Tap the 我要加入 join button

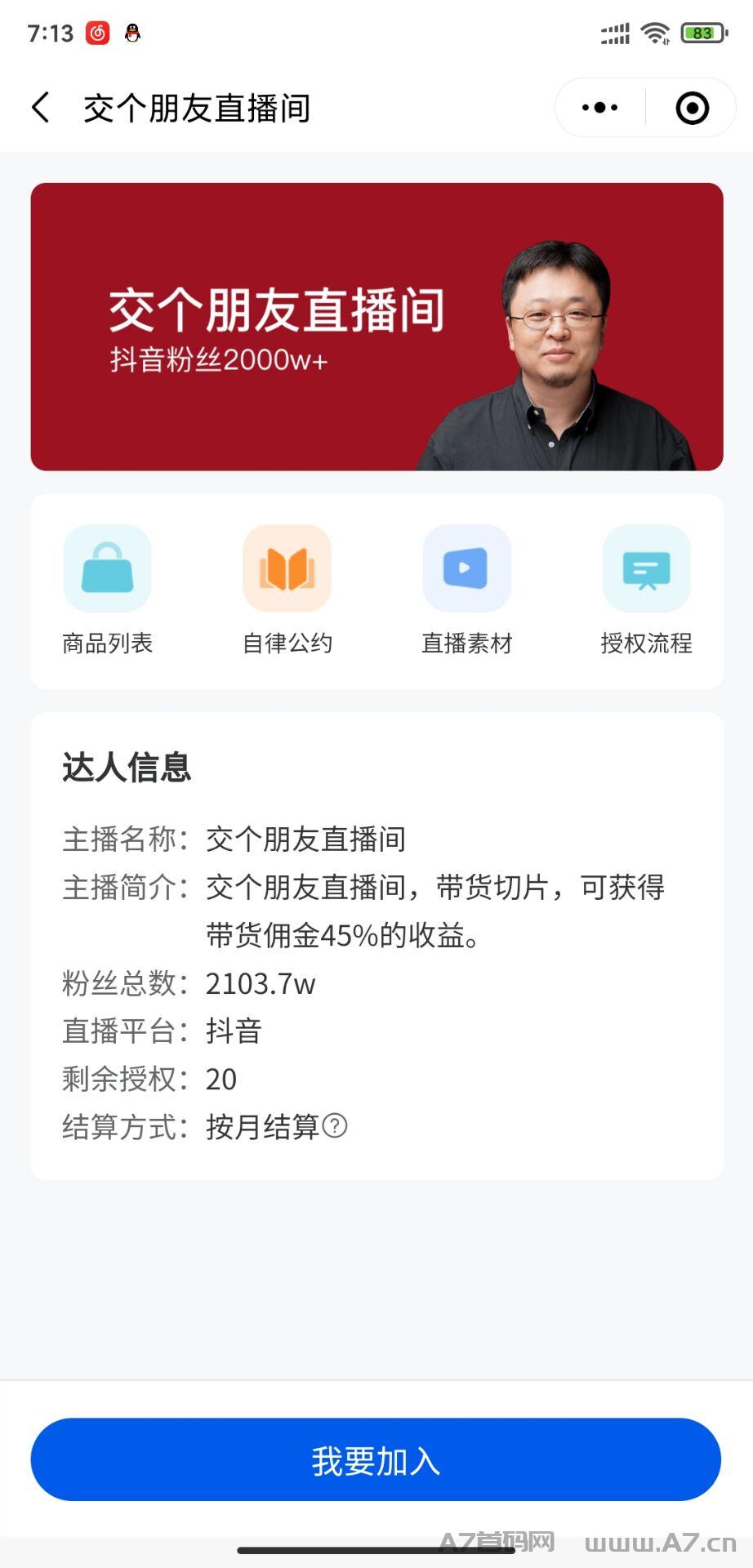(x=376, y=1459)
